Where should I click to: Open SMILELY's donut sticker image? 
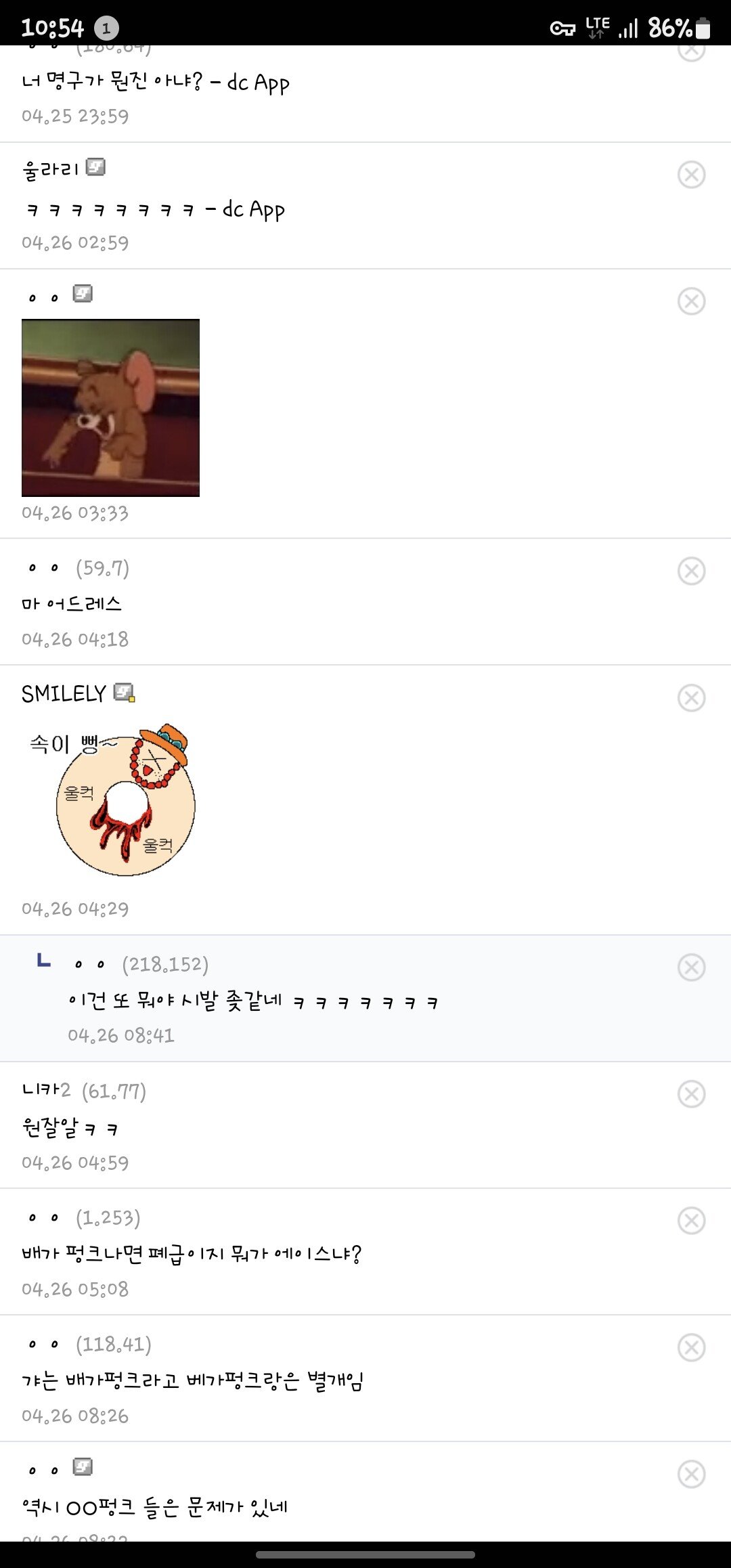pos(112,799)
